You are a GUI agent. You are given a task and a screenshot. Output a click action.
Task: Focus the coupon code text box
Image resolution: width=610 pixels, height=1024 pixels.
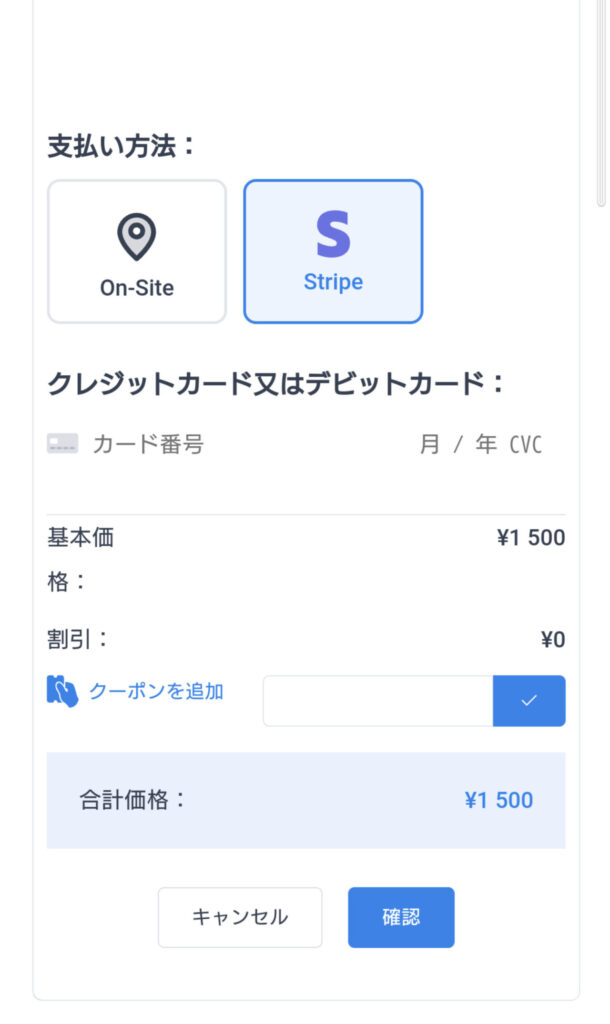click(x=378, y=701)
